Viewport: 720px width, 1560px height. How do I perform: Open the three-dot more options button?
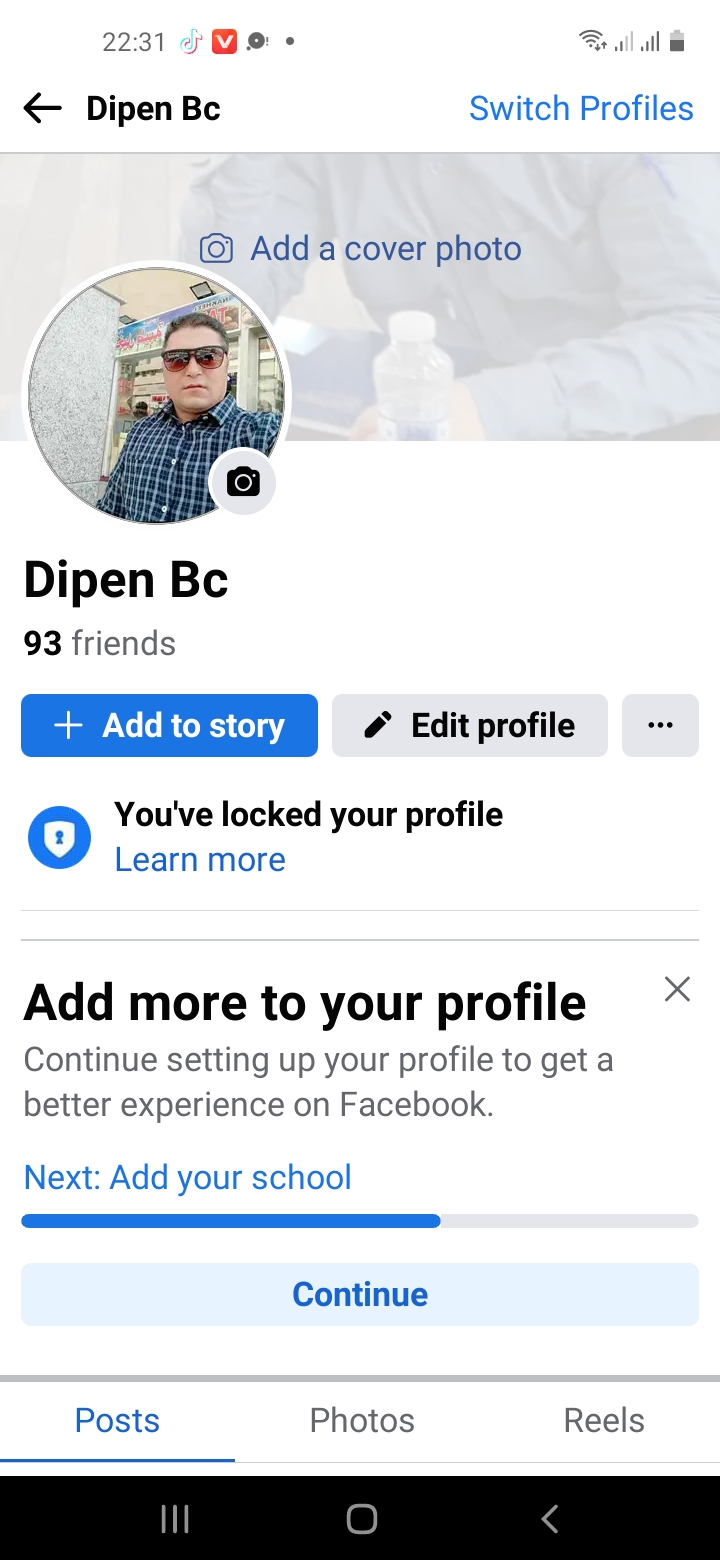click(660, 725)
